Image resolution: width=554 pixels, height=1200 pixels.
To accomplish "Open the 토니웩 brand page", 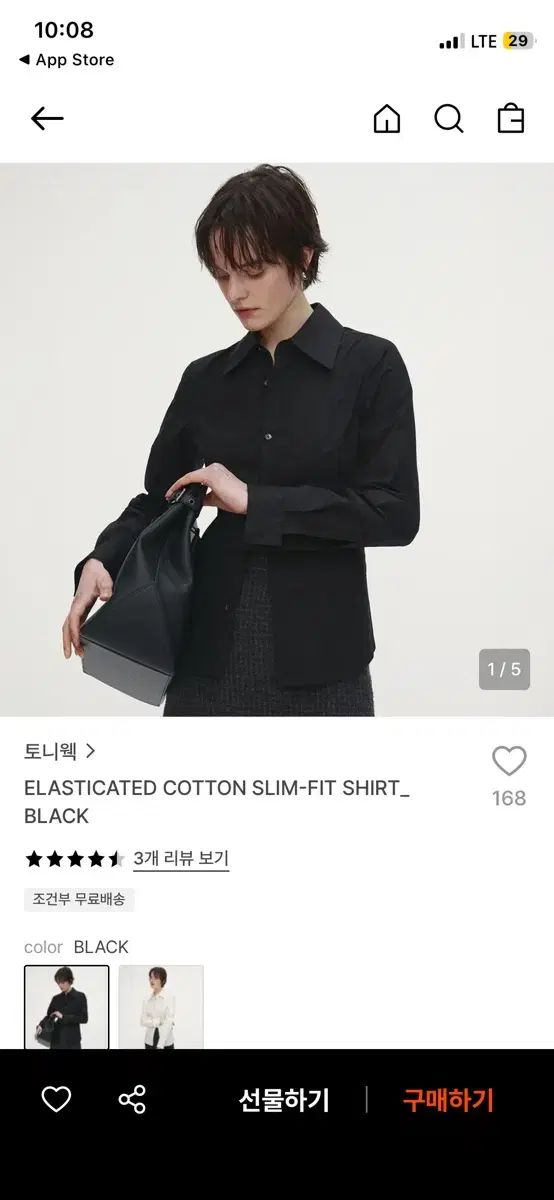I will click(60, 751).
